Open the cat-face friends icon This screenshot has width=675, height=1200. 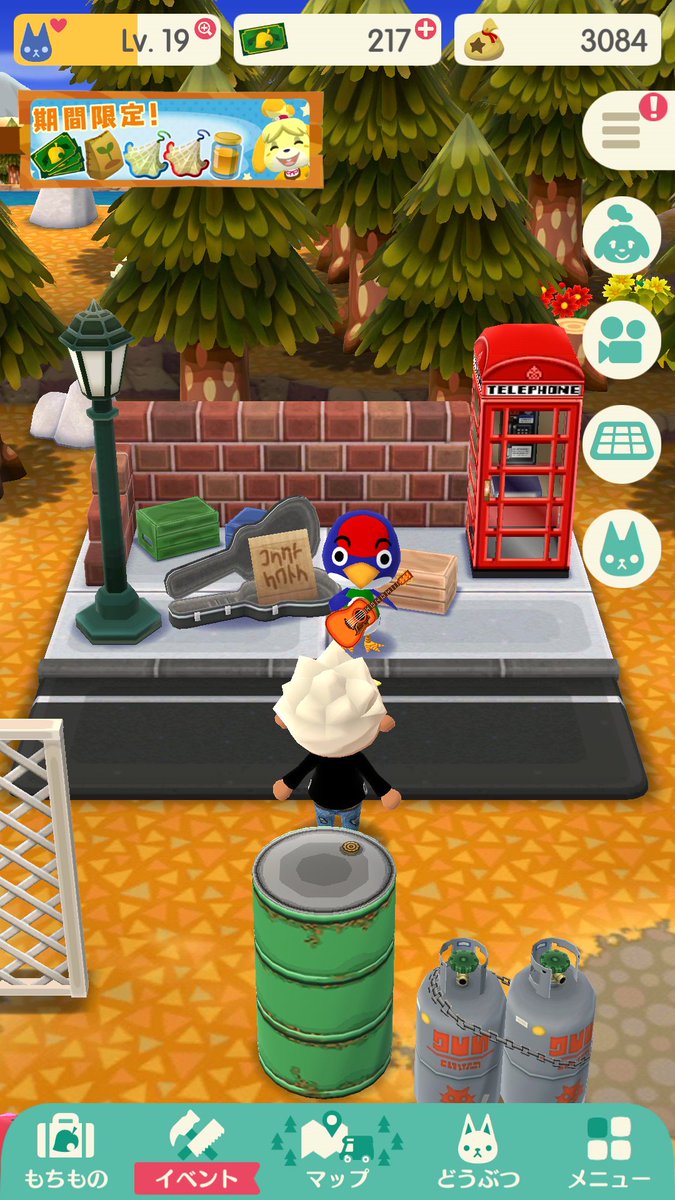[621, 547]
